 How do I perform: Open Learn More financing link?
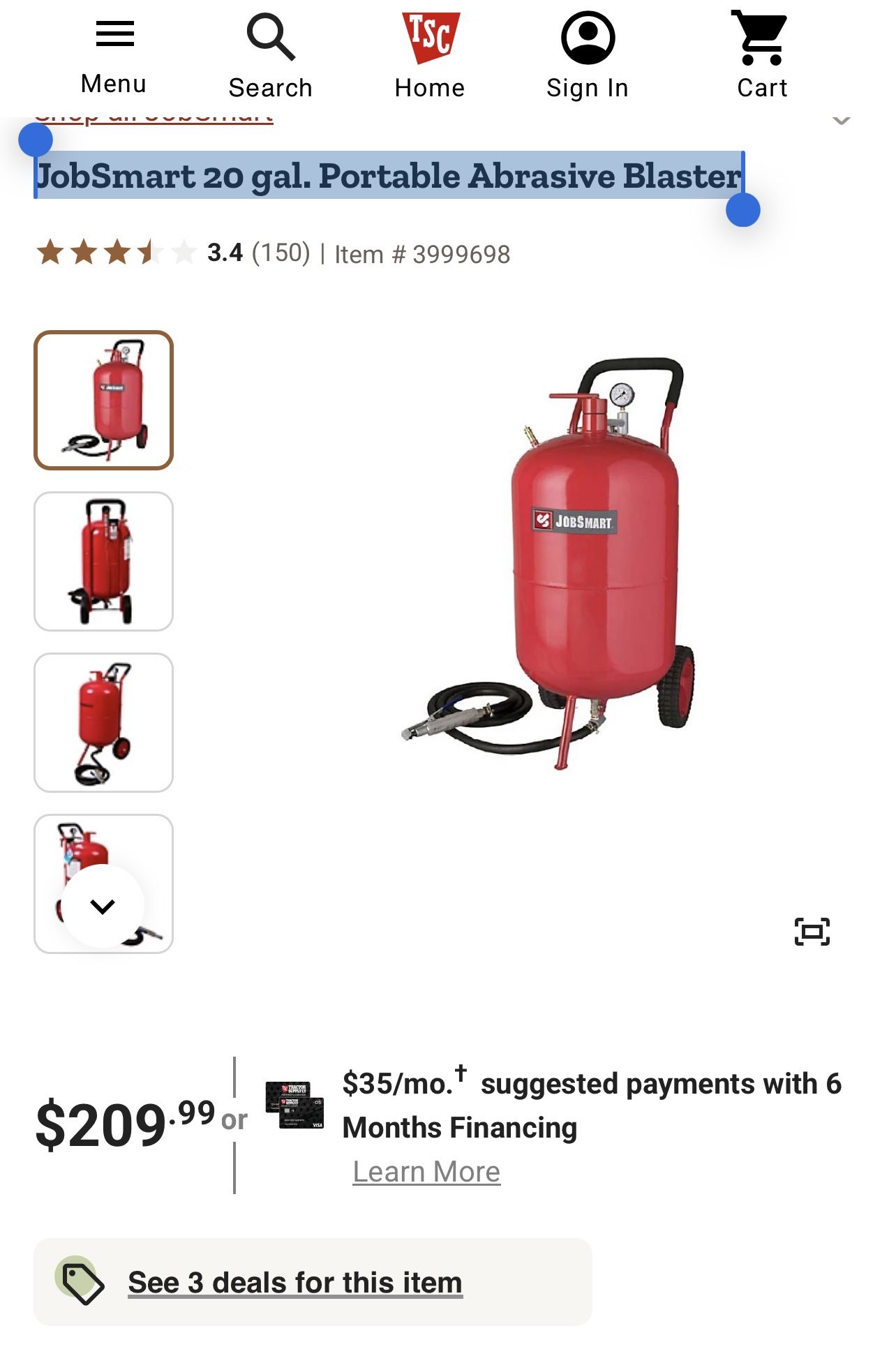click(x=426, y=1172)
